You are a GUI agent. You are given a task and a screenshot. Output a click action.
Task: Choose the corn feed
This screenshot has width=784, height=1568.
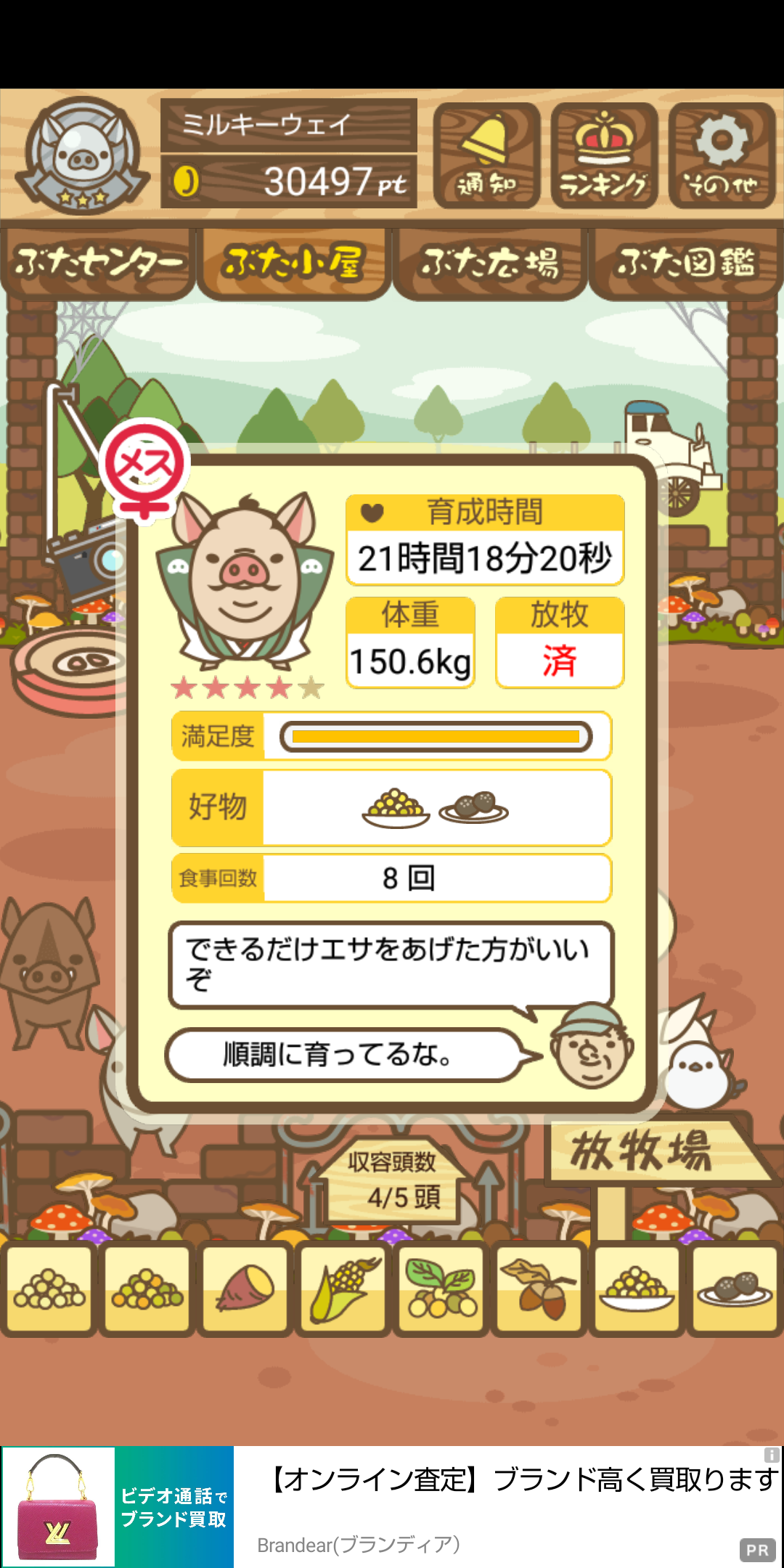[343, 1290]
